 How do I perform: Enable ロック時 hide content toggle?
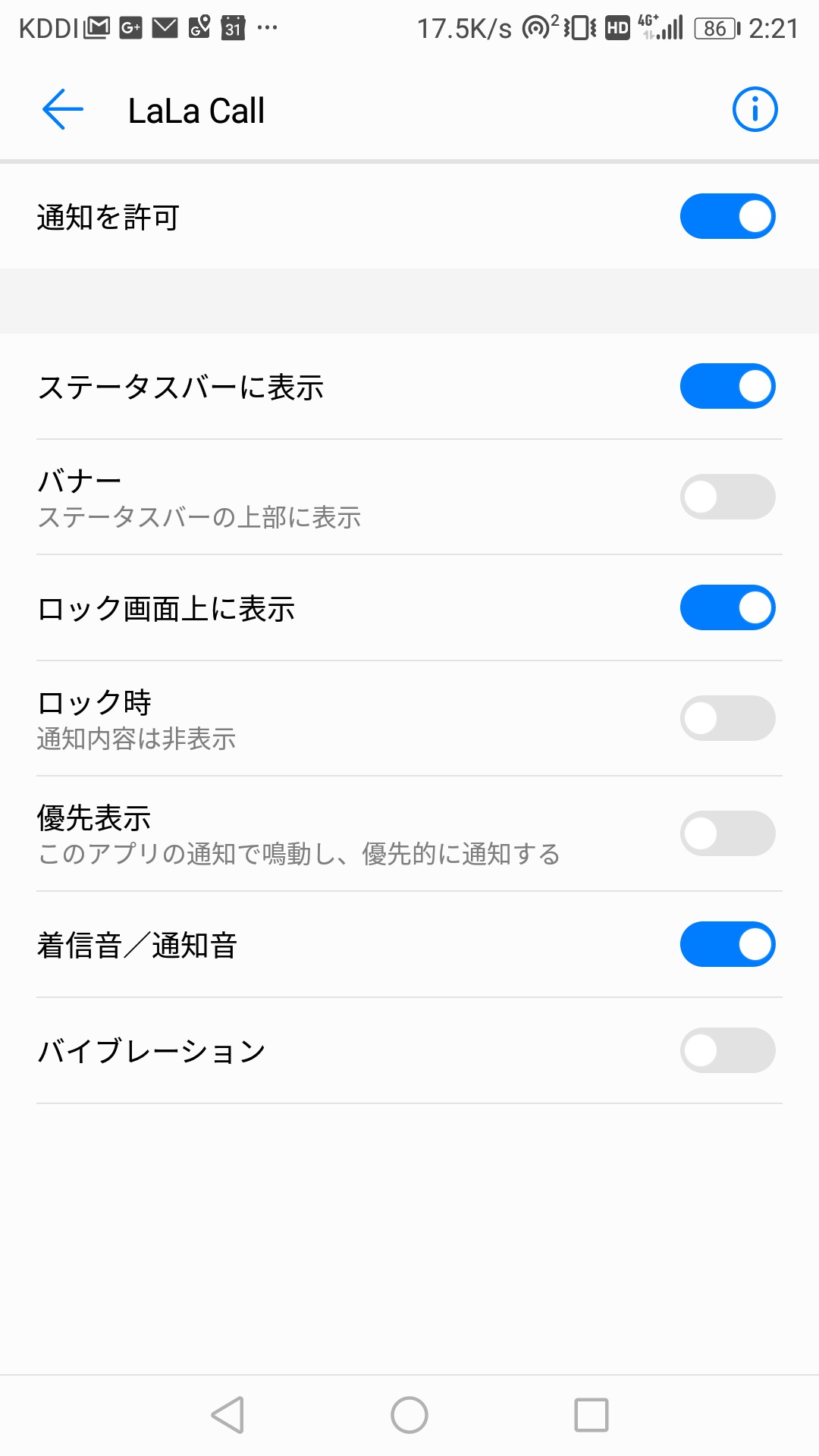pos(727,719)
